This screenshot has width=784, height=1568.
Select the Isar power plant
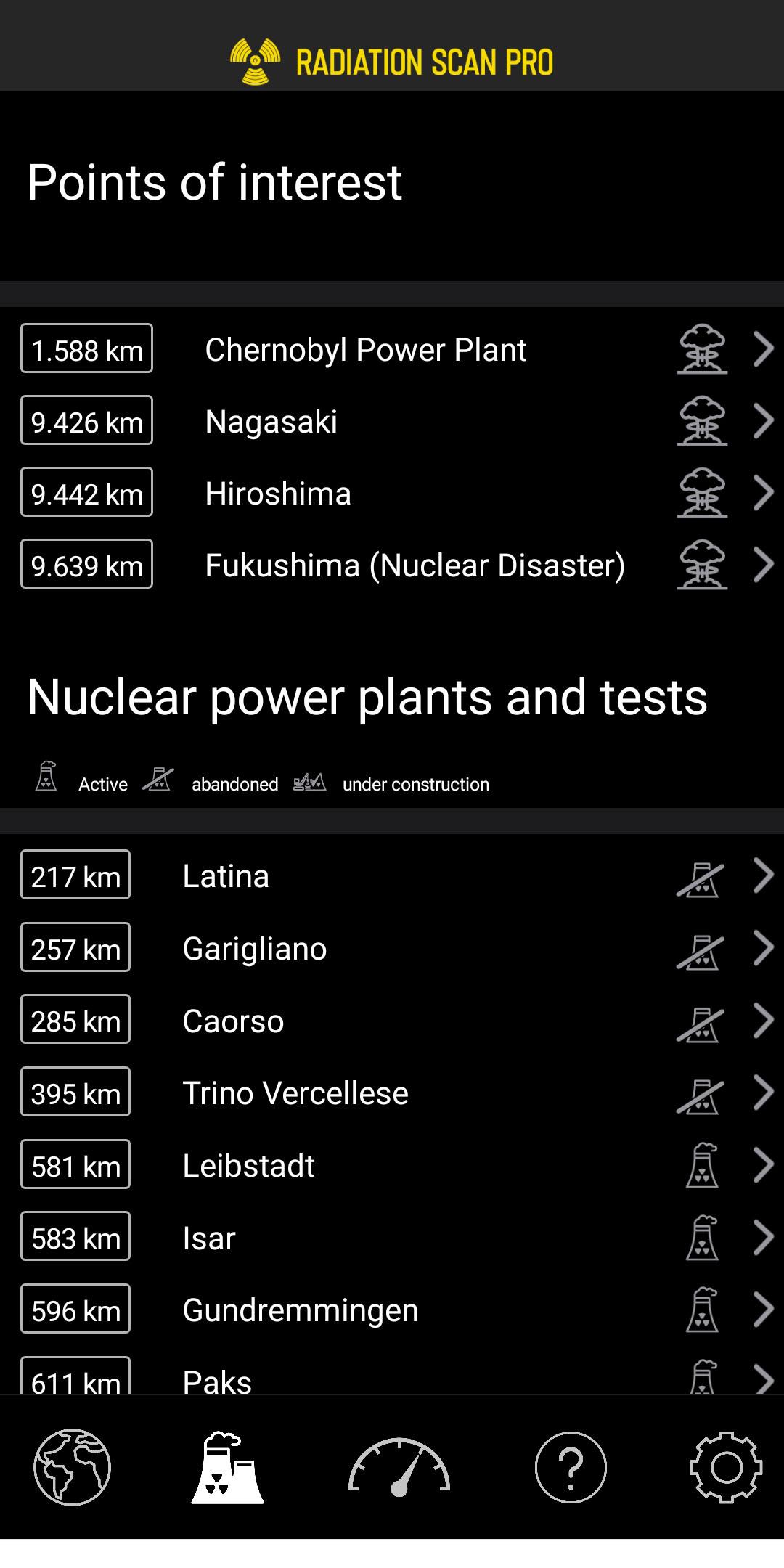392,1237
